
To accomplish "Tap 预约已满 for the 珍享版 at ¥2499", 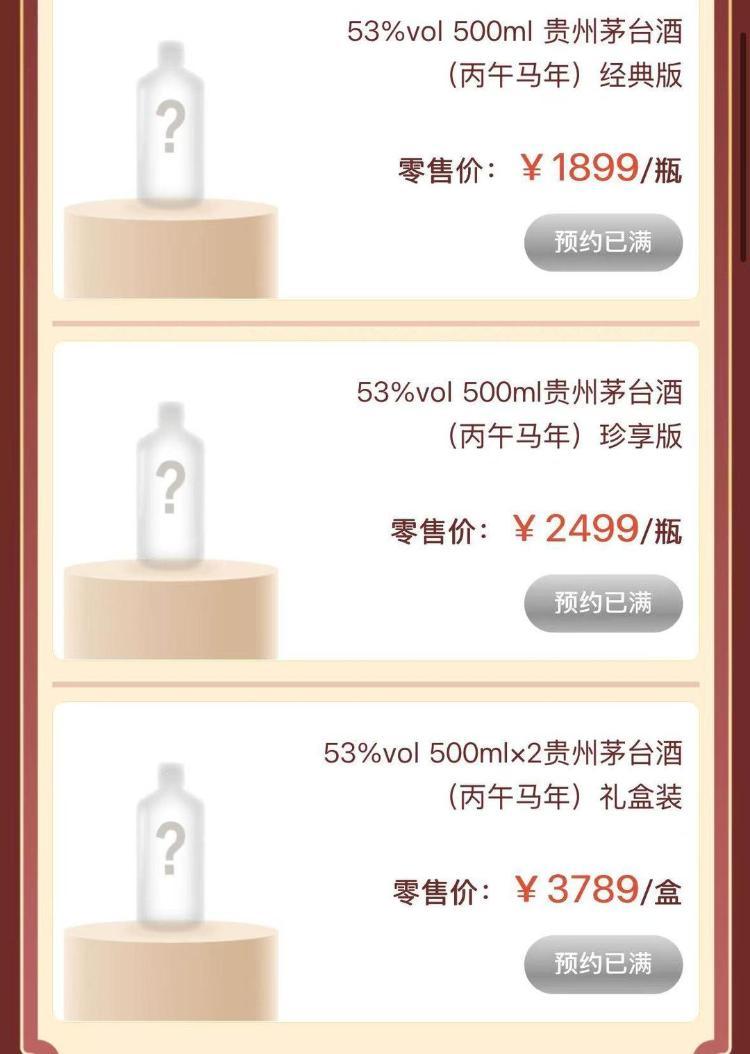I will tap(603, 603).
